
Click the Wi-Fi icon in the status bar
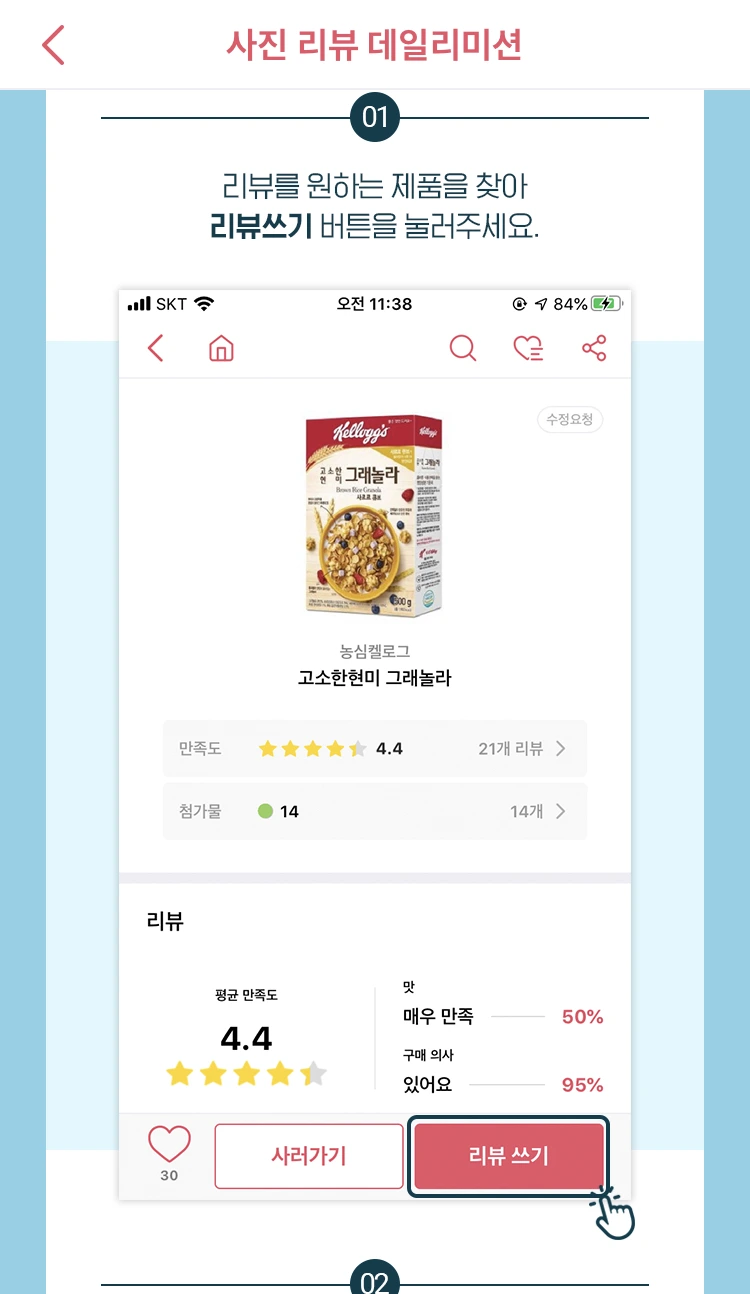pos(204,303)
